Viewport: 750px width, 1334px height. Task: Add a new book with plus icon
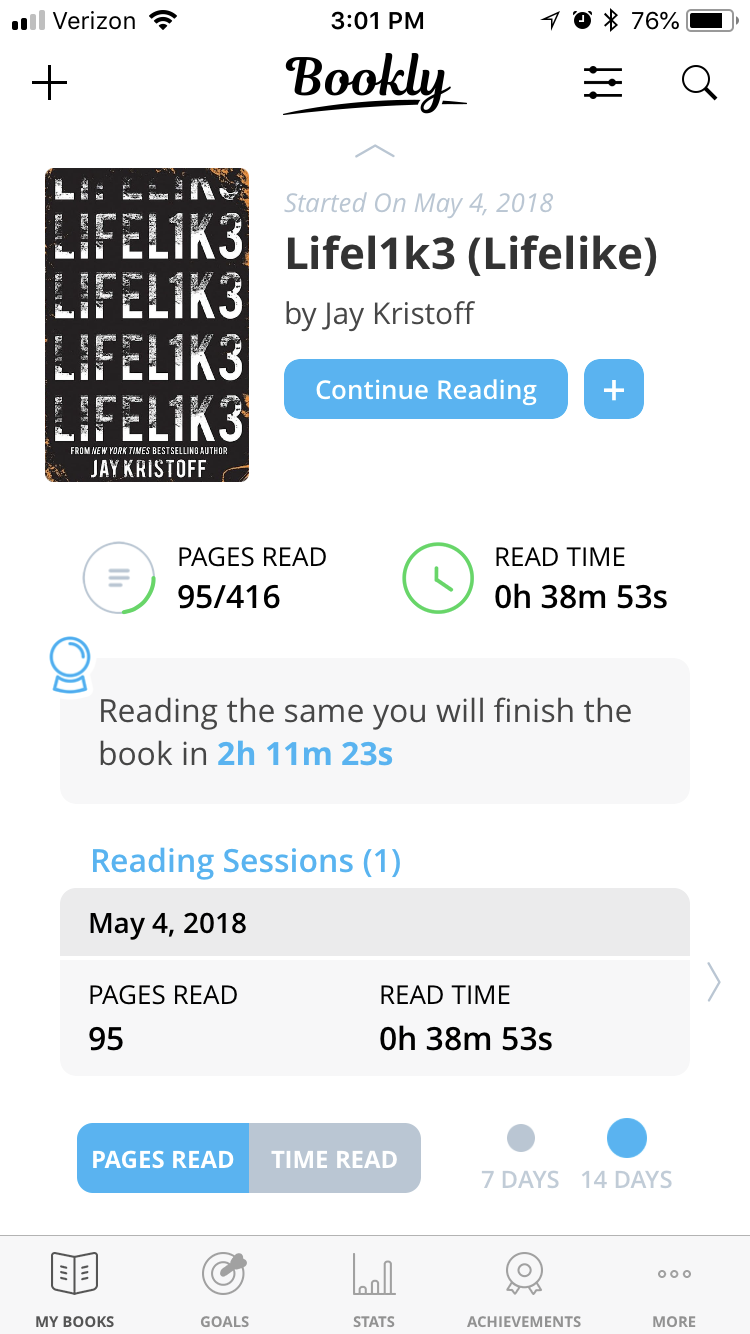(49, 83)
